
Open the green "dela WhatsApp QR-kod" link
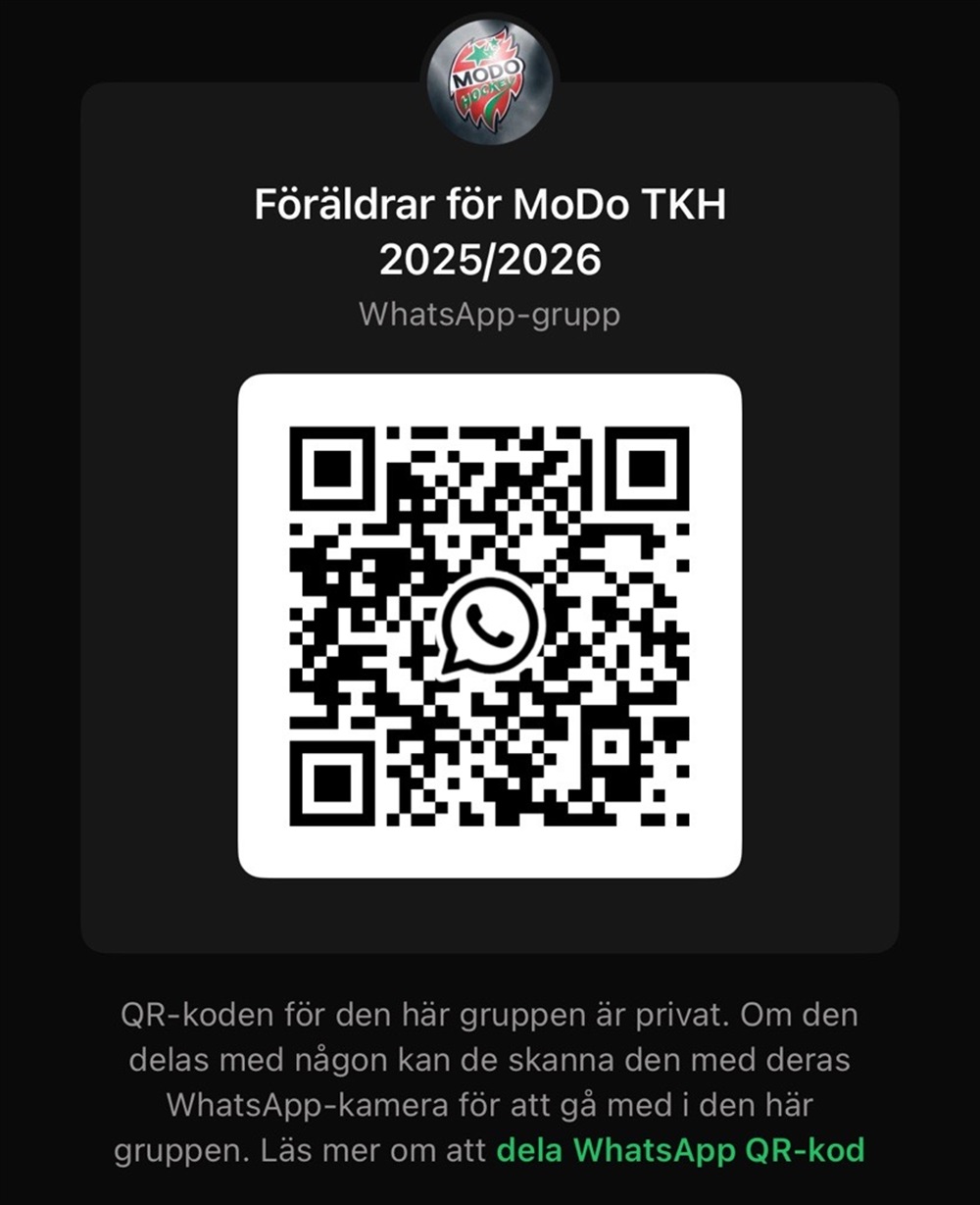[680, 1150]
